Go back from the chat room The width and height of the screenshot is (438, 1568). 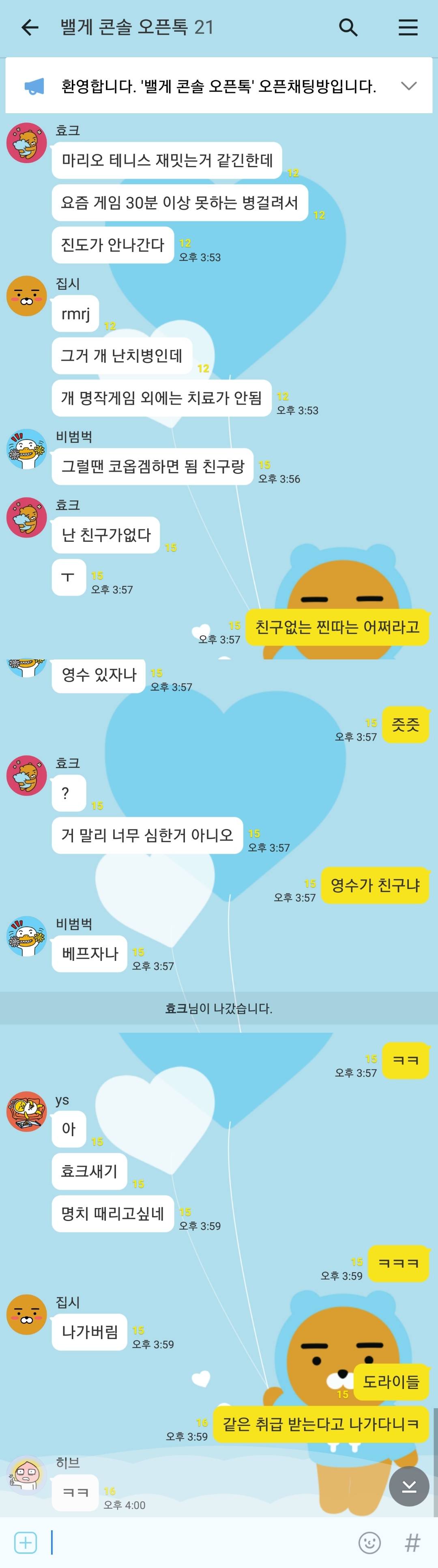point(29,28)
